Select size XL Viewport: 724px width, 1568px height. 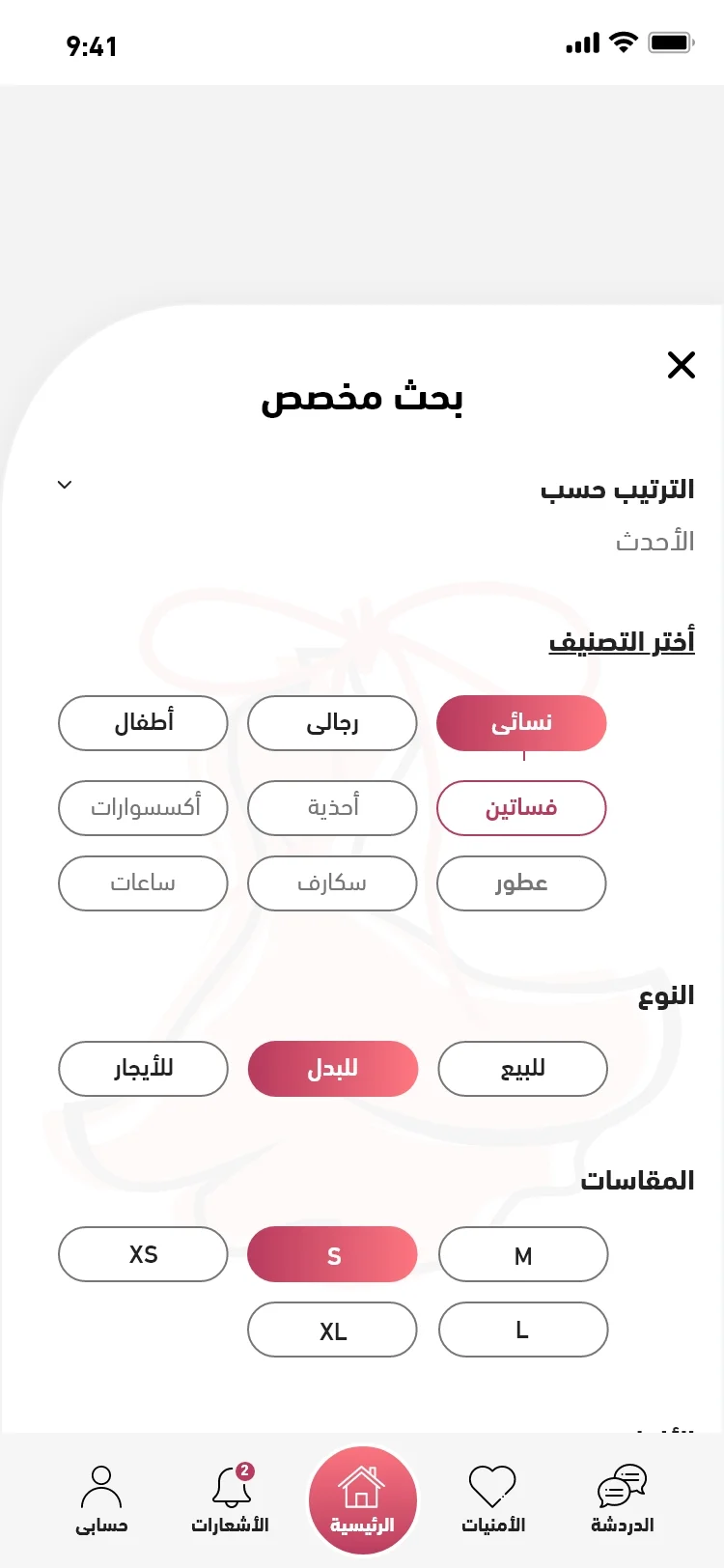332,1330
